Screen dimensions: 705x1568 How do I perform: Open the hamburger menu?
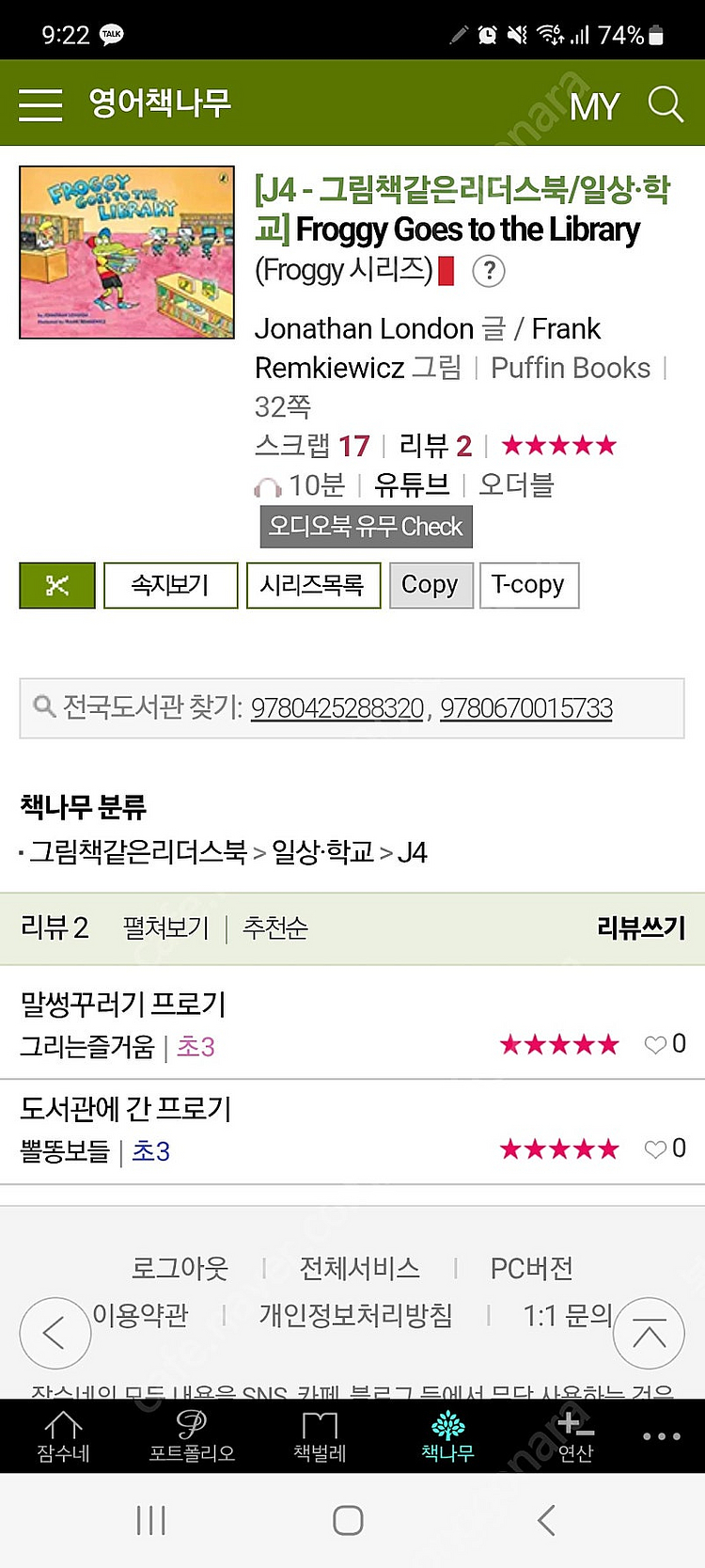point(40,104)
